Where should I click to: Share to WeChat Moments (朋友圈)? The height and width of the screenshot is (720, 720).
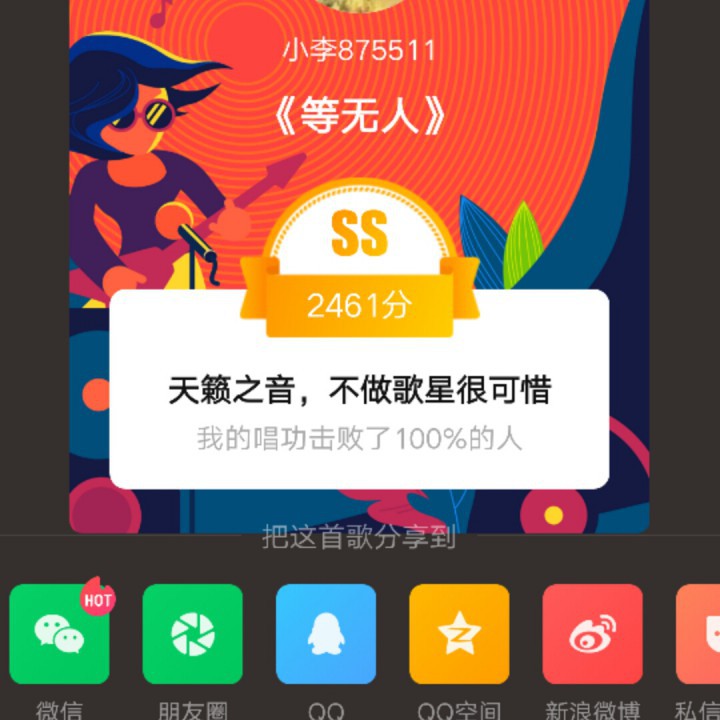[x=193, y=634]
